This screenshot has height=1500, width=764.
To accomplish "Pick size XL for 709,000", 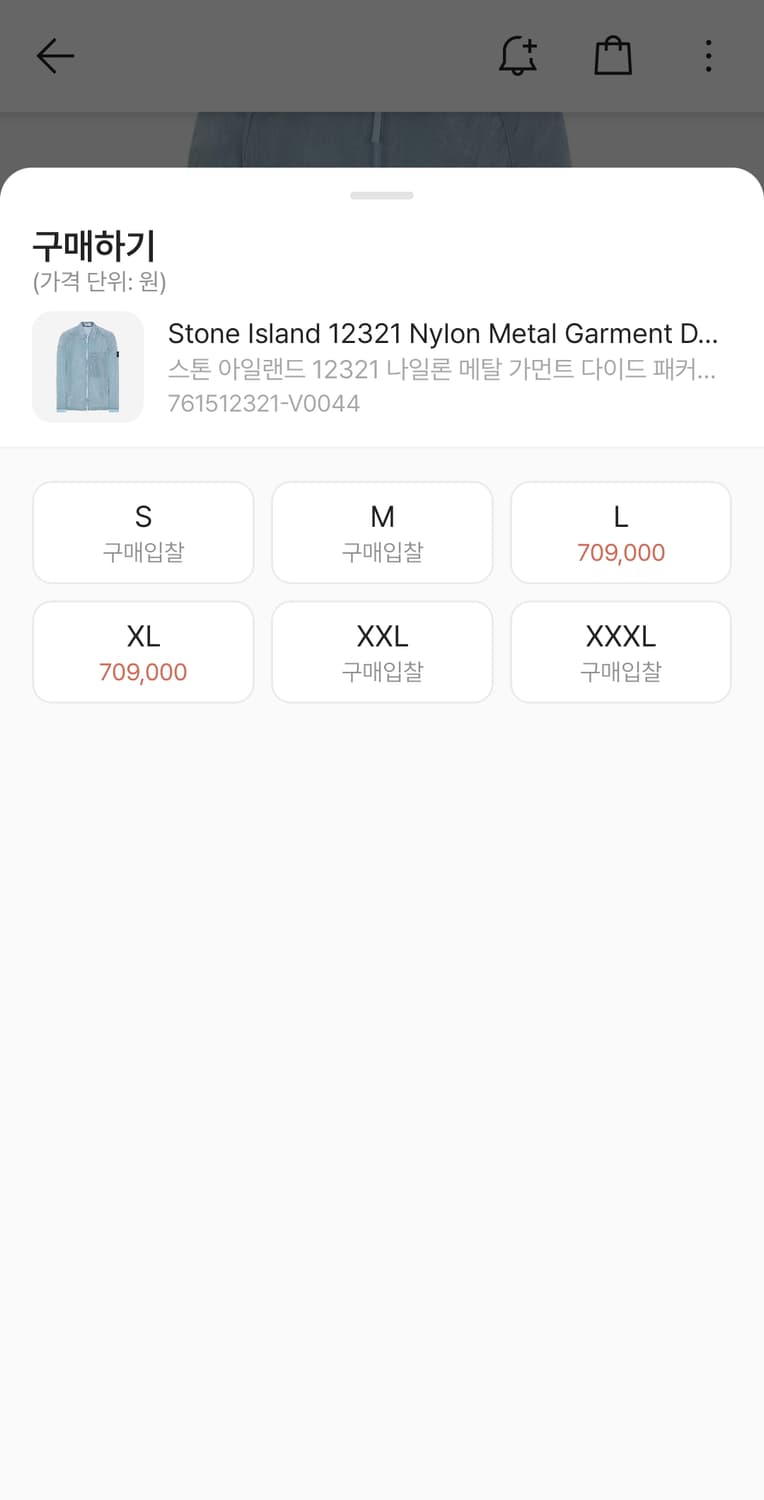I will pyautogui.click(x=143, y=652).
